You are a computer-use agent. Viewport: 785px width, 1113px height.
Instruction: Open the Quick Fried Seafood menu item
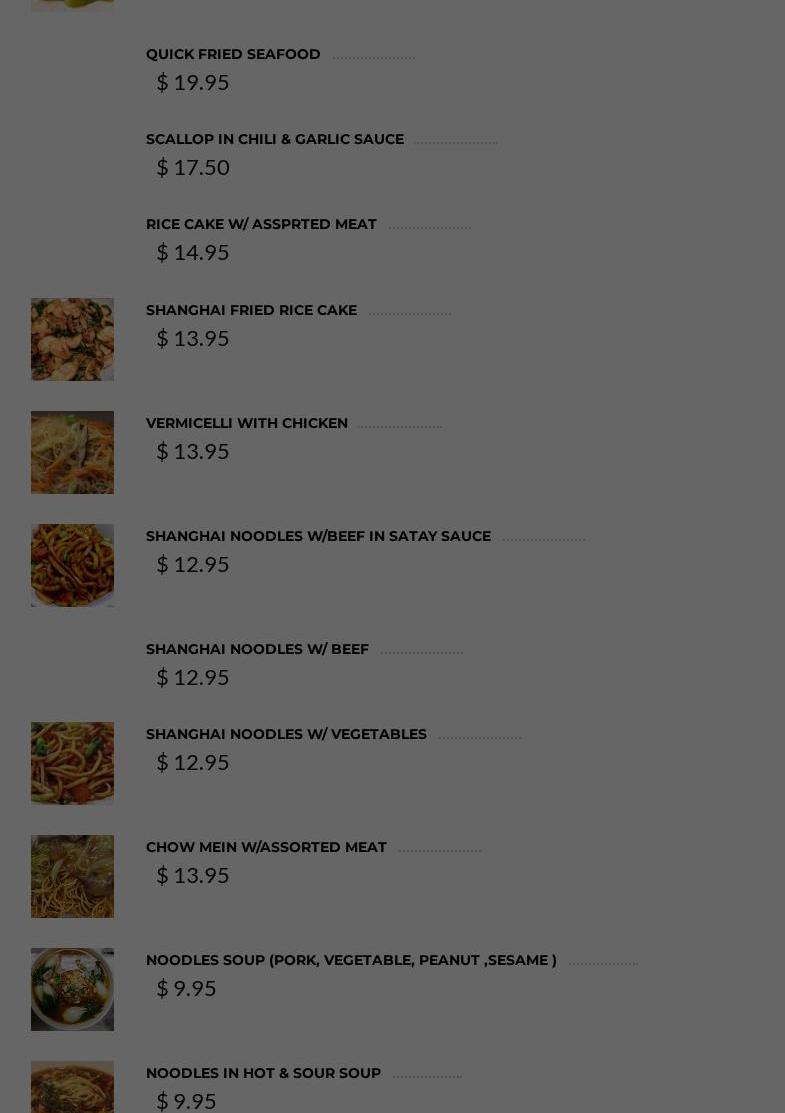tap(233, 54)
